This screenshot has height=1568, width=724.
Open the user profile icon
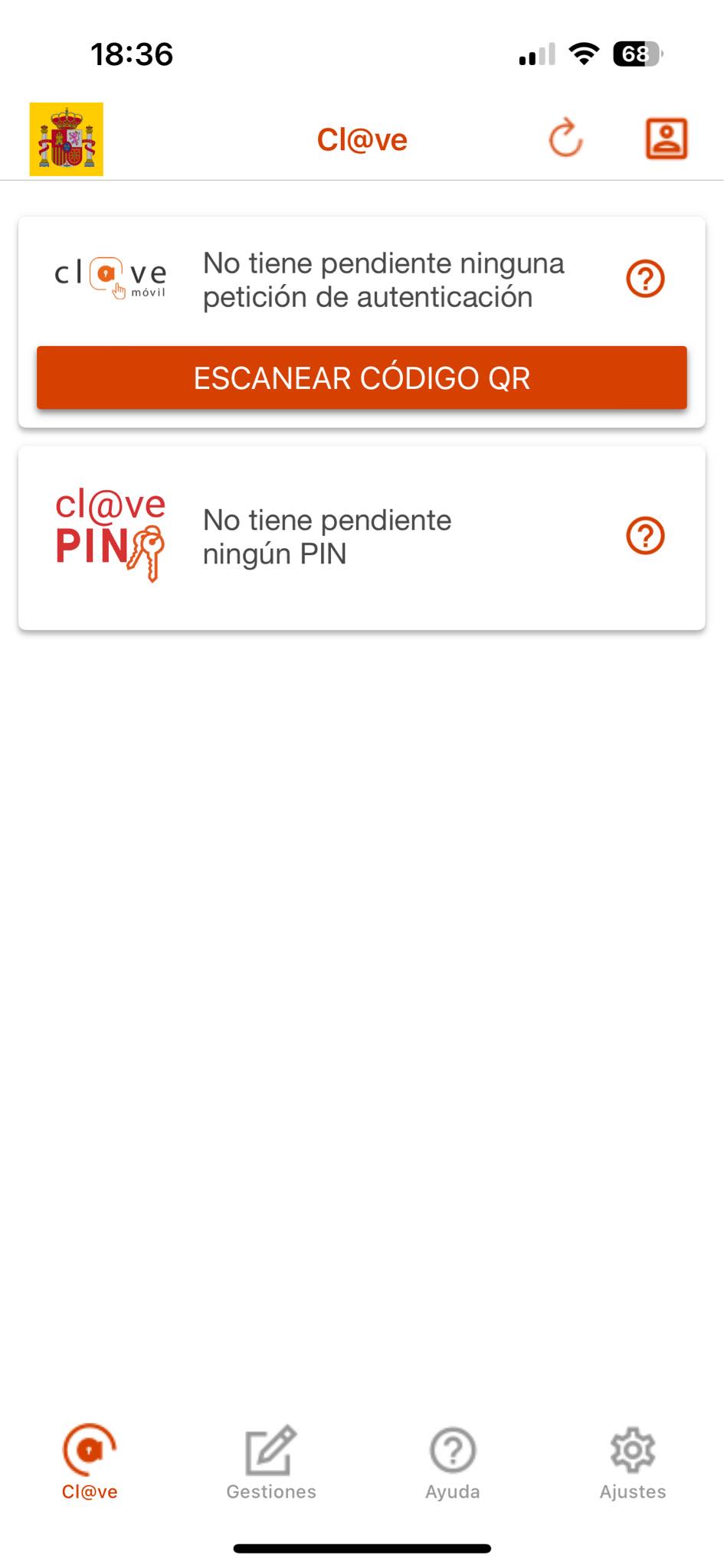tap(667, 139)
